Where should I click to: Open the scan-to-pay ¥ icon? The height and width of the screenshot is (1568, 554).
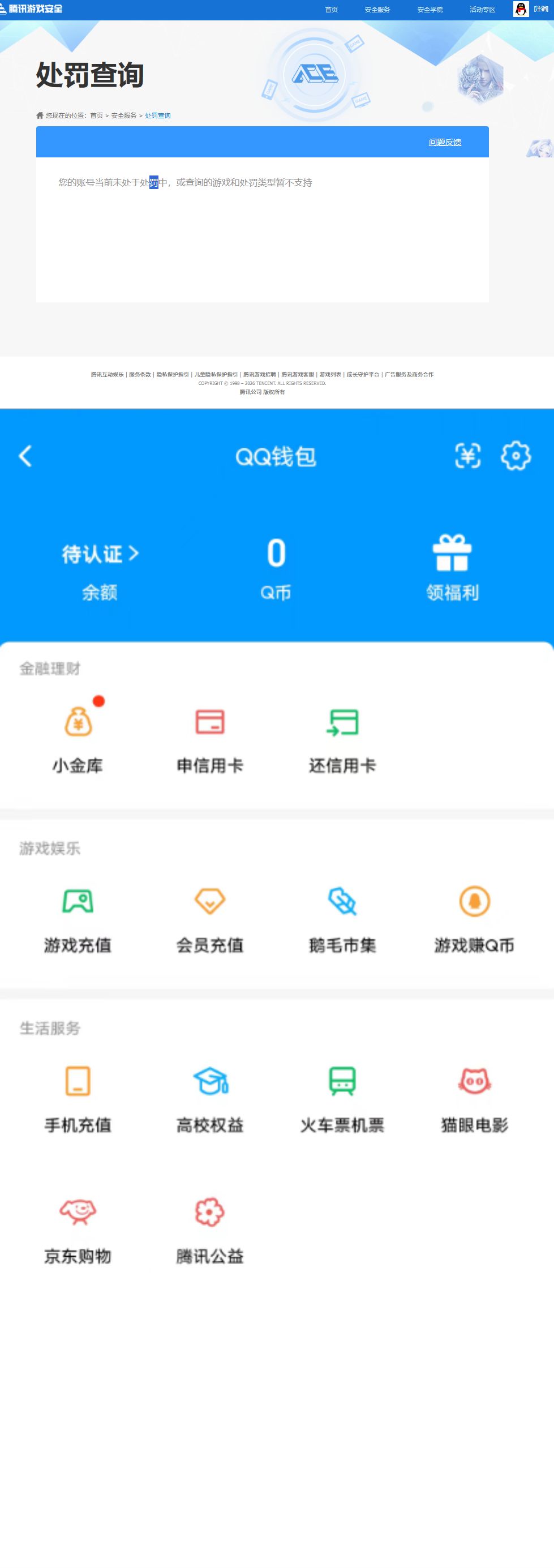click(x=467, y=455)
